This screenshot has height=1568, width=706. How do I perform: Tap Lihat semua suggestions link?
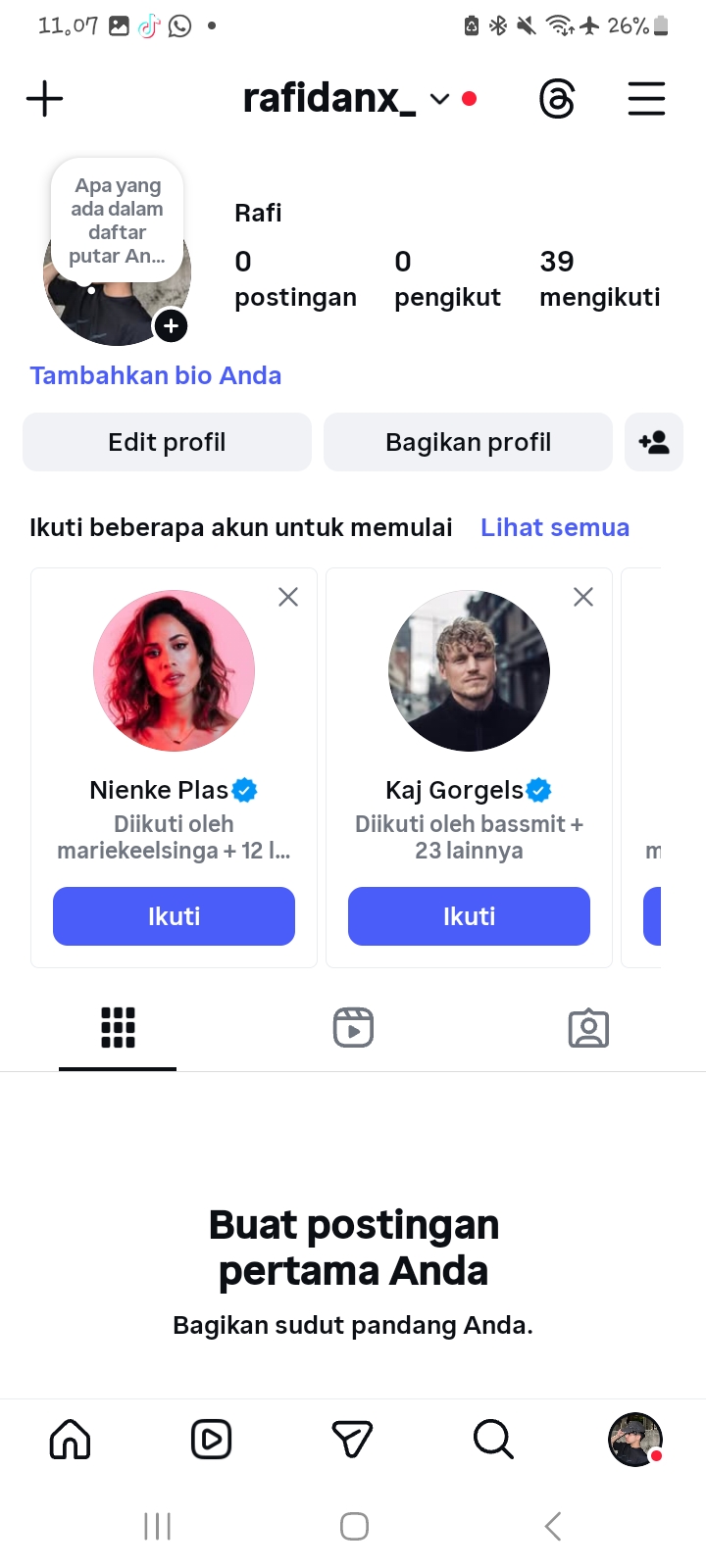click(555, 527)
